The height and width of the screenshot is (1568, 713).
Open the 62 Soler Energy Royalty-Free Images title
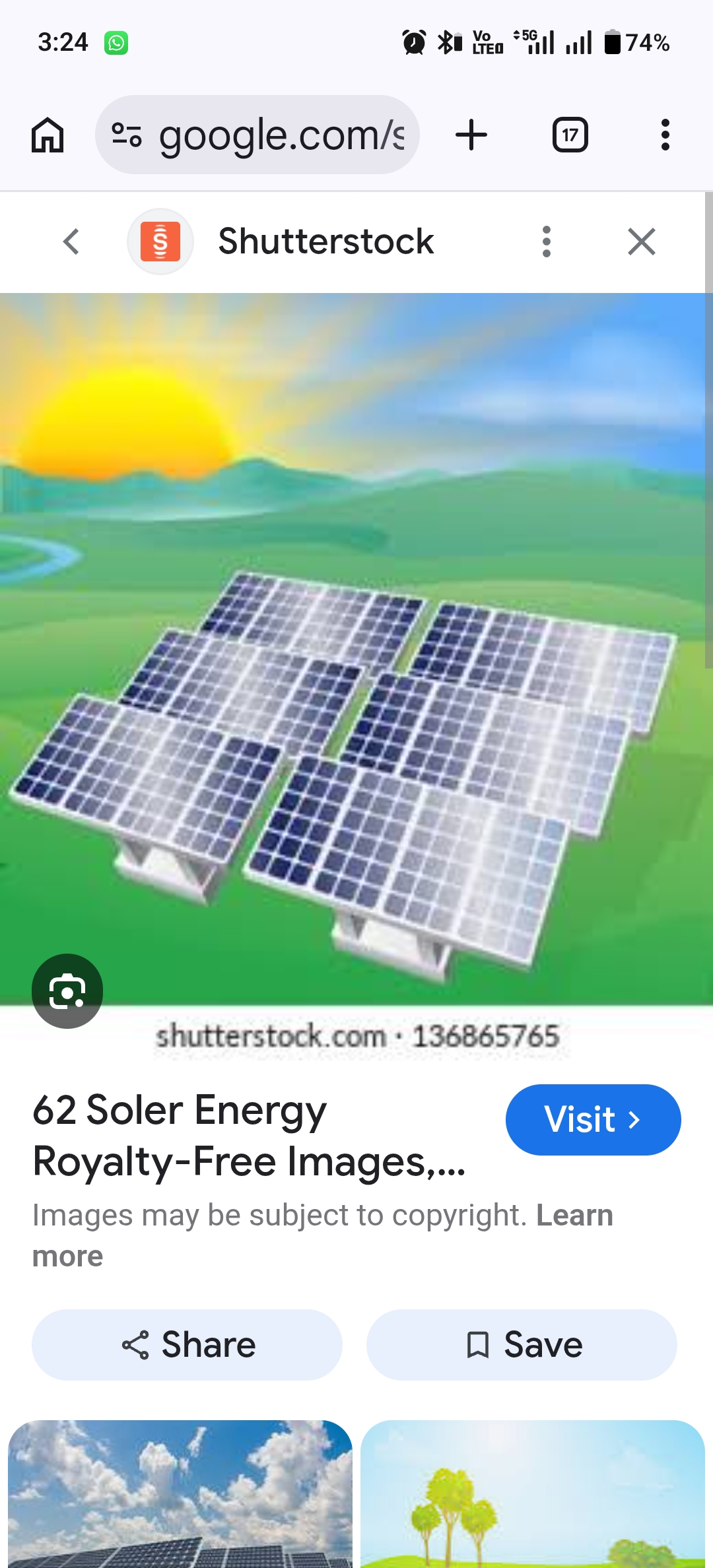(249, 1135)
